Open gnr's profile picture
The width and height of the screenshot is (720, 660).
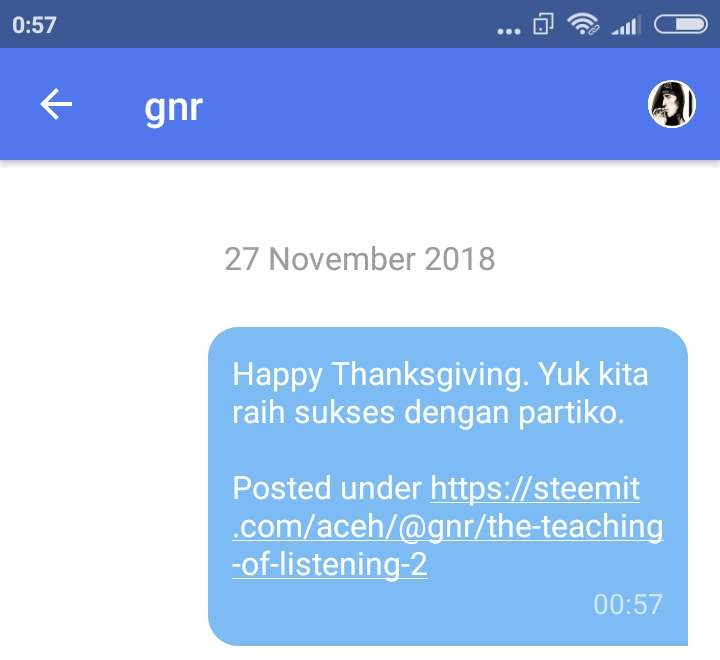tap(671, 104)
